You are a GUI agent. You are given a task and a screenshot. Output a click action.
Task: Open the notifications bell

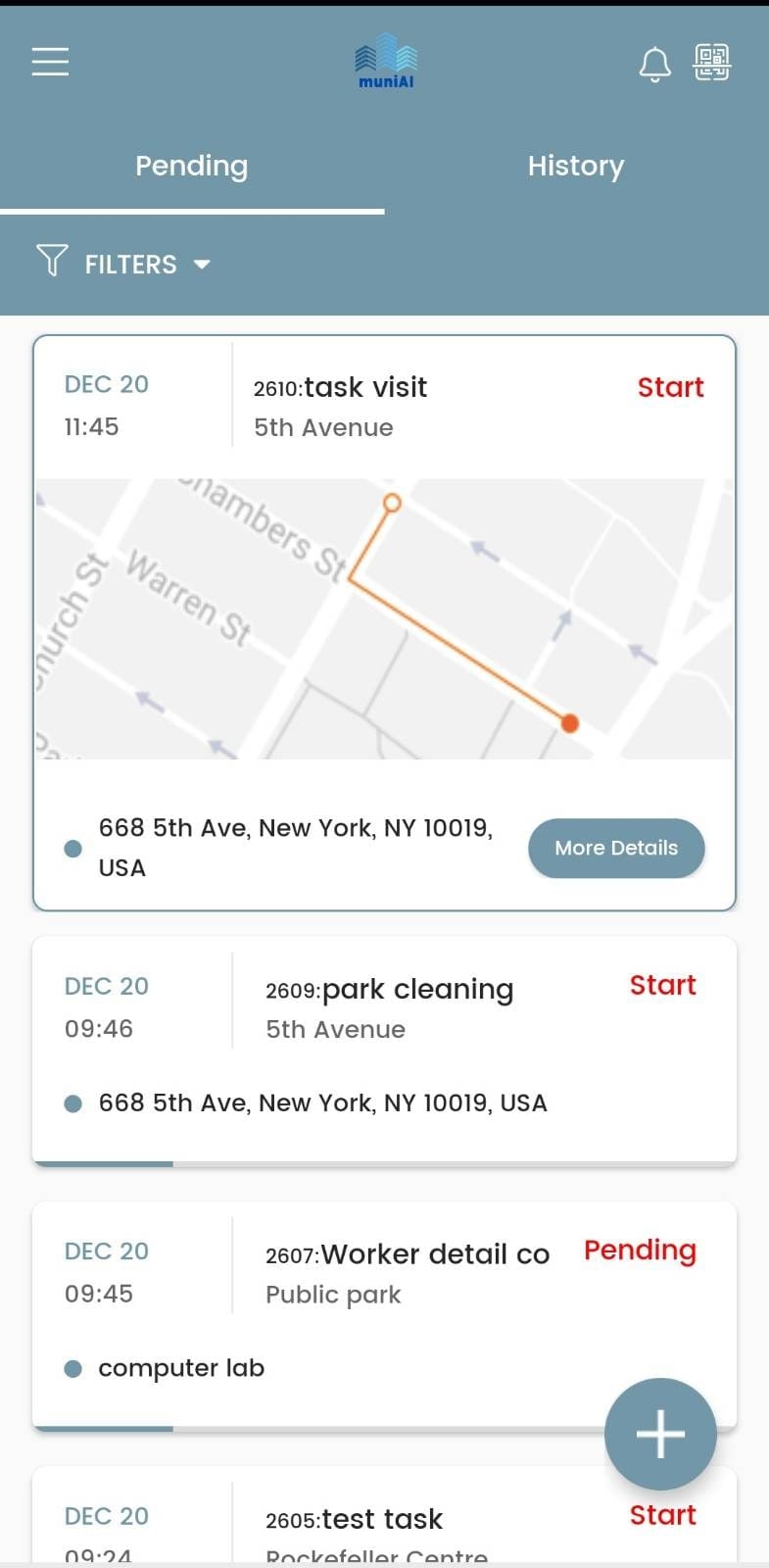pos(654,65)
